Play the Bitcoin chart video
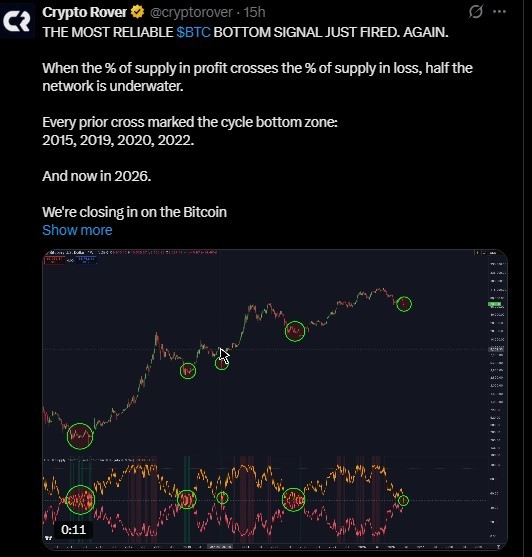This screenshot has height=557, width=532. (275, 400)
